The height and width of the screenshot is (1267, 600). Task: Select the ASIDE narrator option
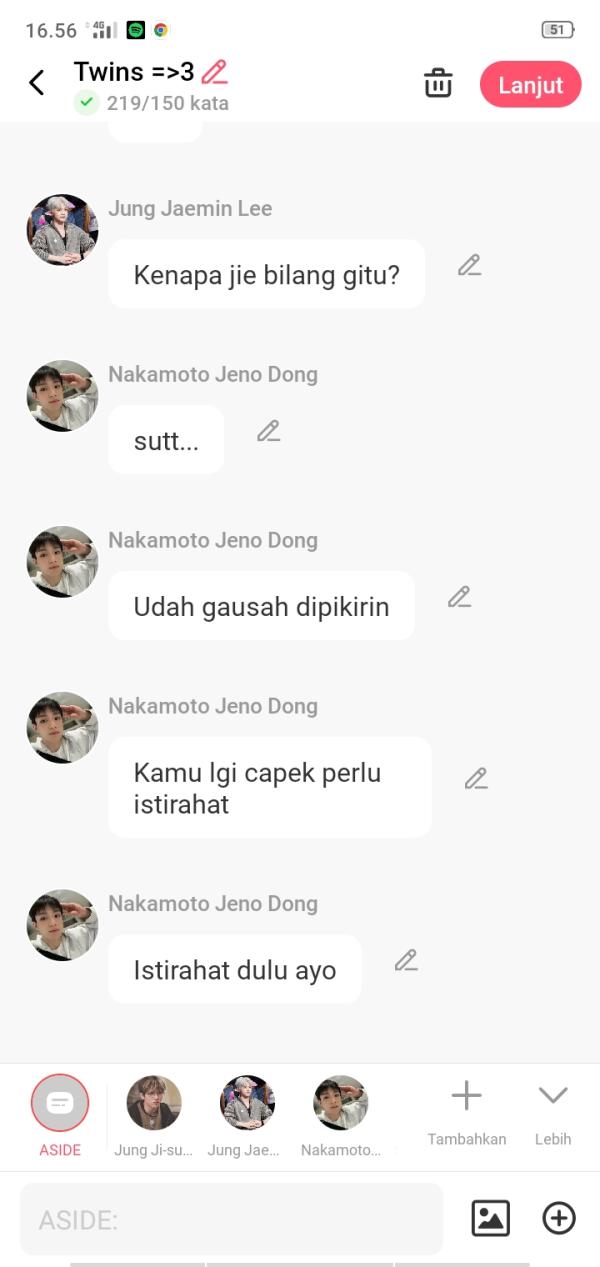tap(60, 1103)
